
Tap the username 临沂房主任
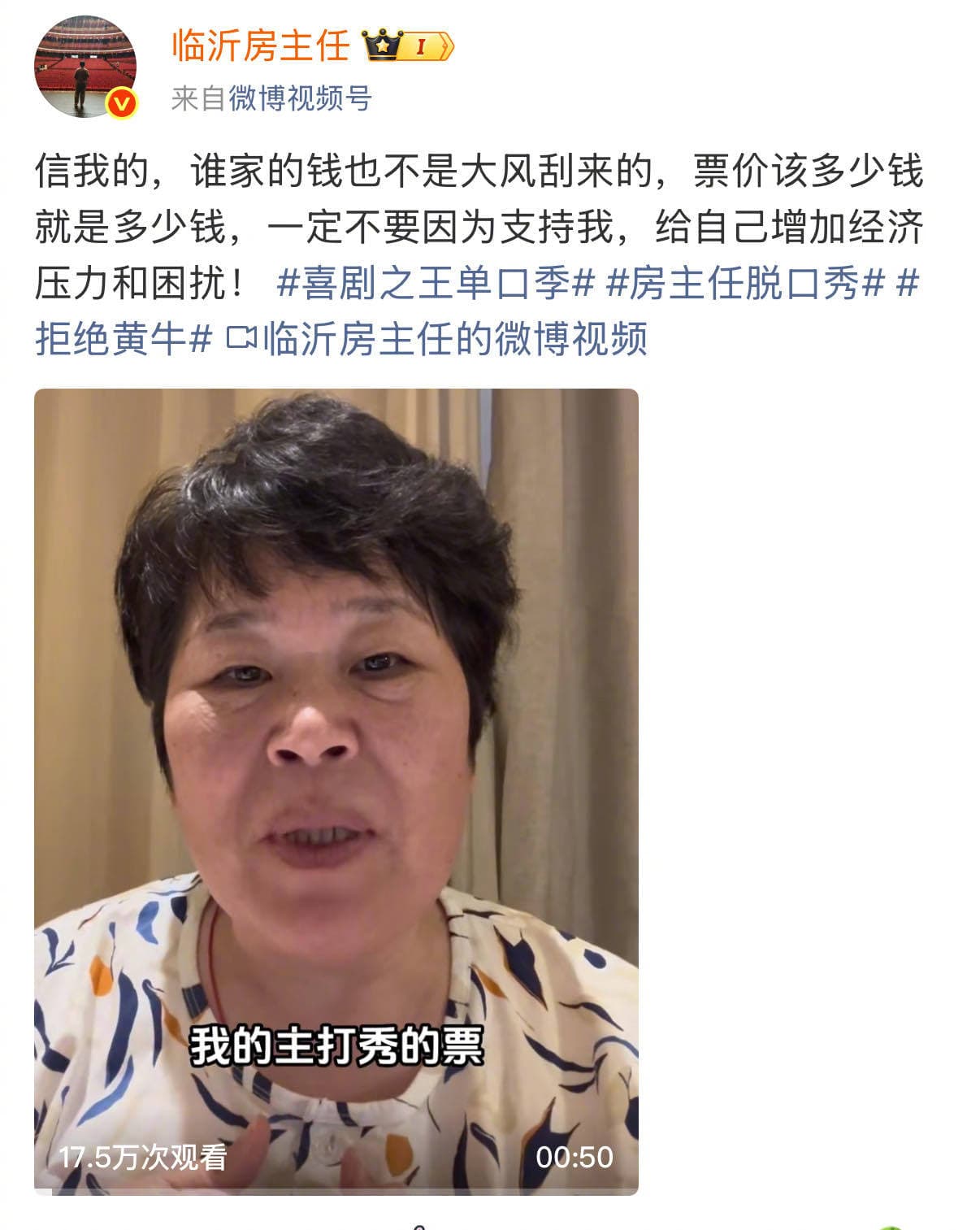[x=261, y=46]
